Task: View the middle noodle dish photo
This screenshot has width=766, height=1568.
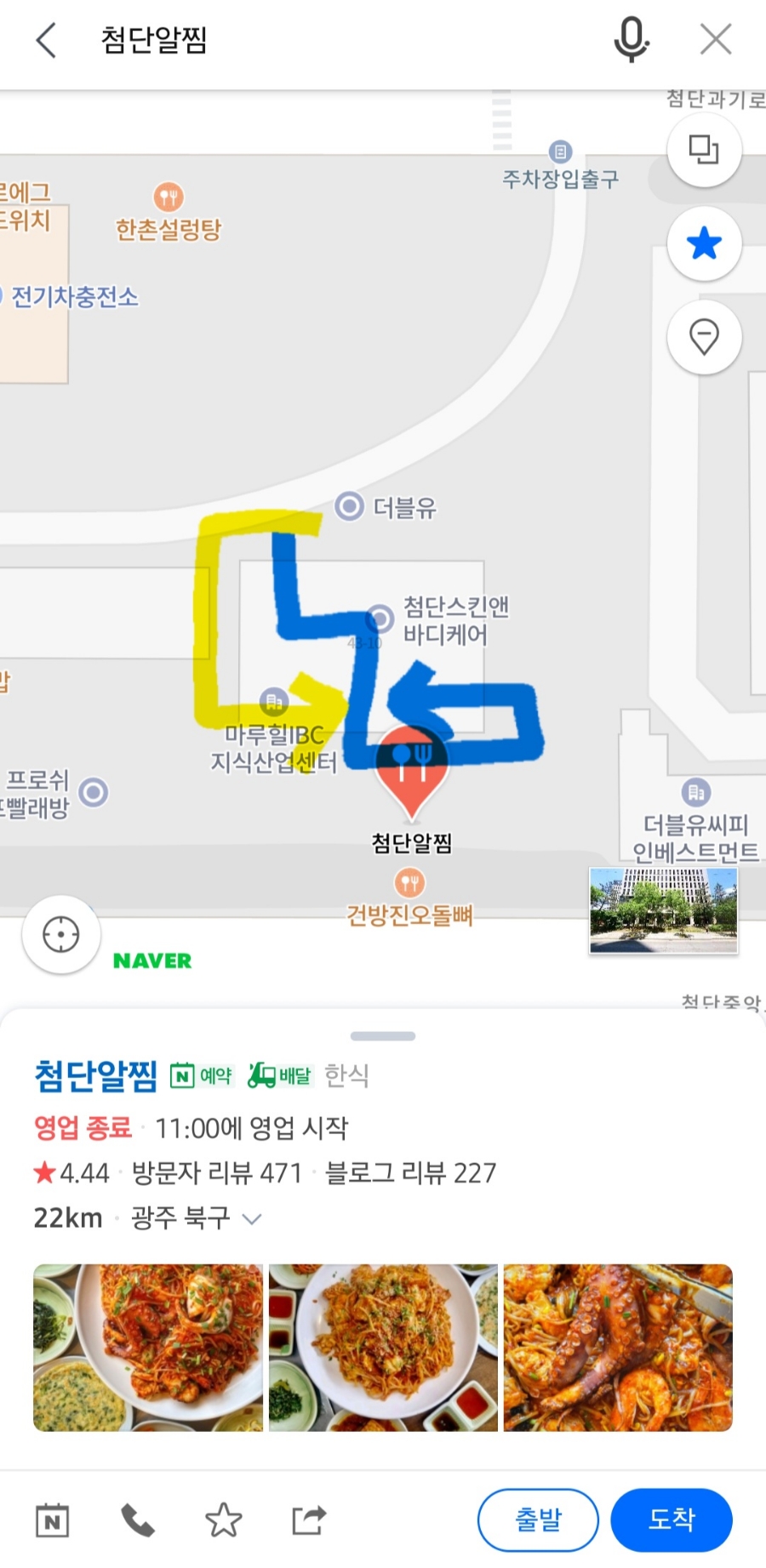Action: coord(383,1347)
